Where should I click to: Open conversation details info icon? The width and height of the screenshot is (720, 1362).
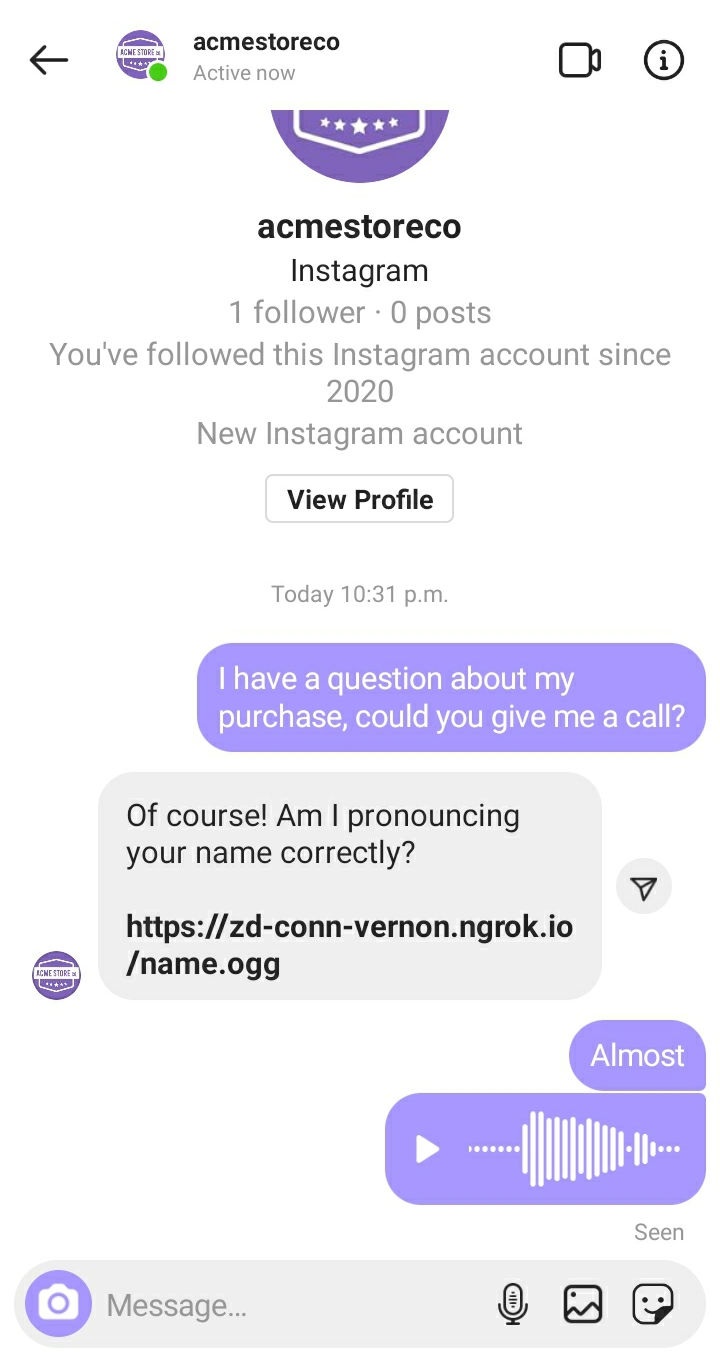(663, 60)
